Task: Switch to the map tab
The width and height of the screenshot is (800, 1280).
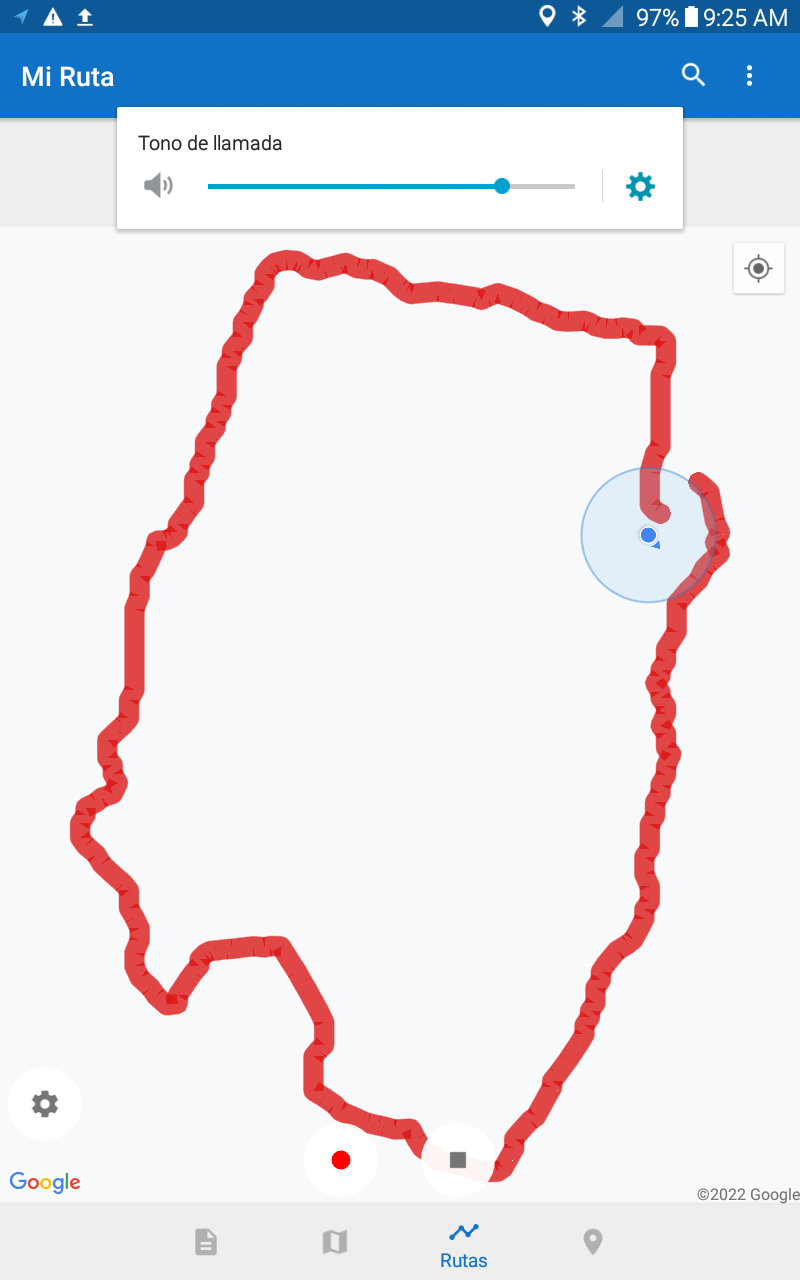Action: pos(334,1242)
